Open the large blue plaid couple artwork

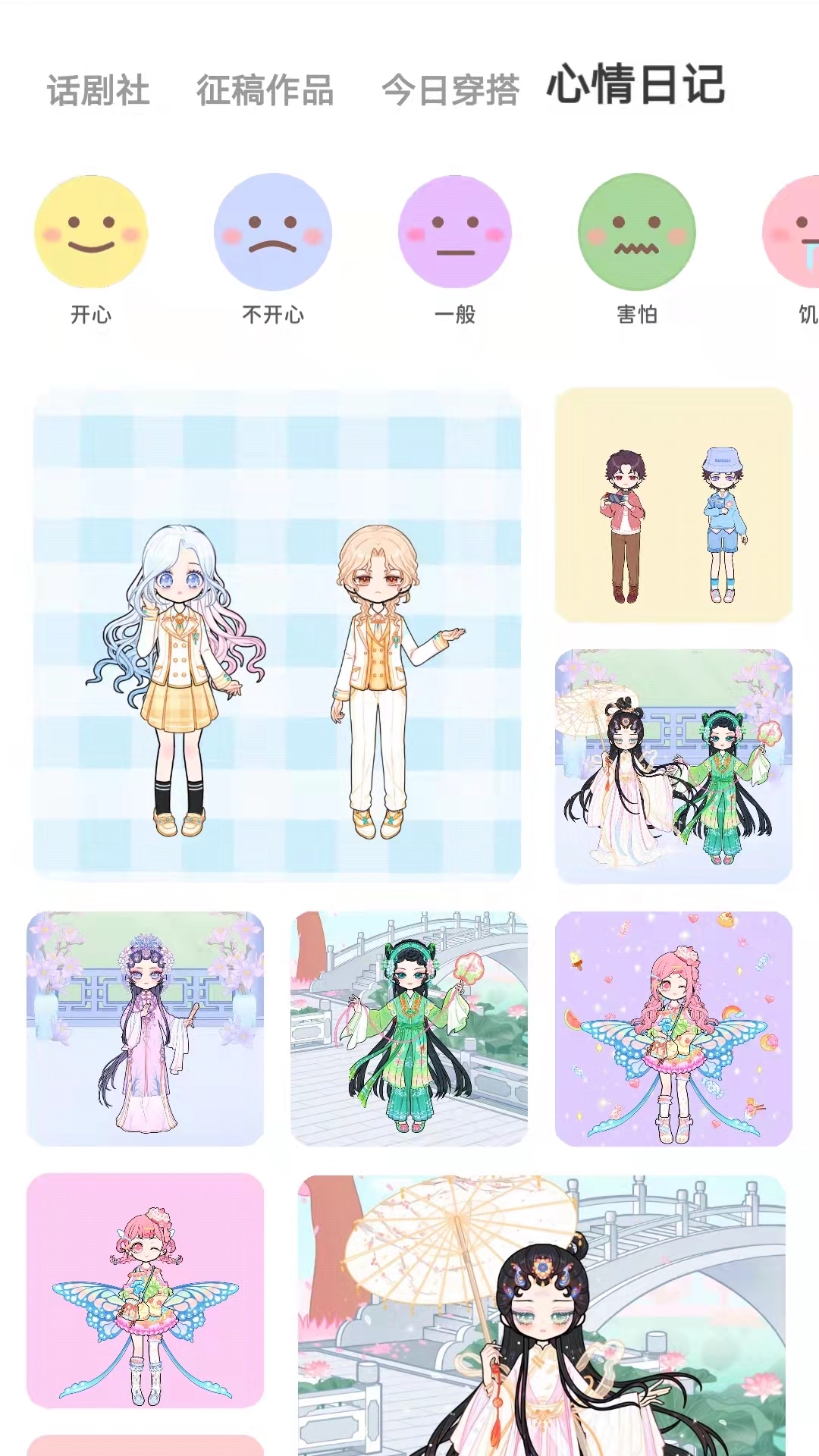[277, 635]
